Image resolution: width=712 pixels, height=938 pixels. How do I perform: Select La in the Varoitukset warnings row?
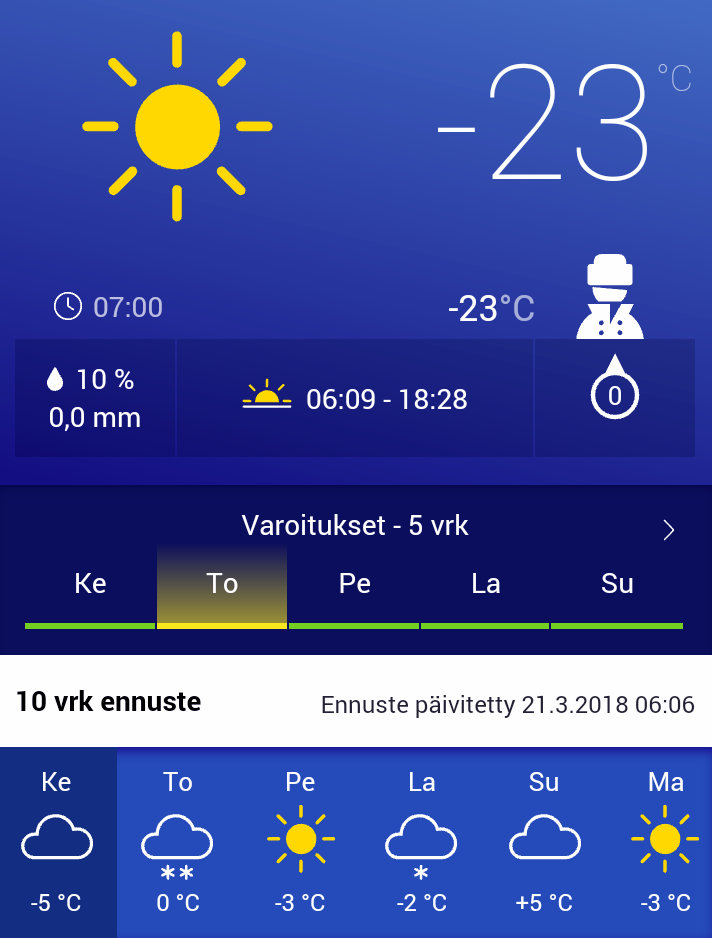(x=486, y=585)
